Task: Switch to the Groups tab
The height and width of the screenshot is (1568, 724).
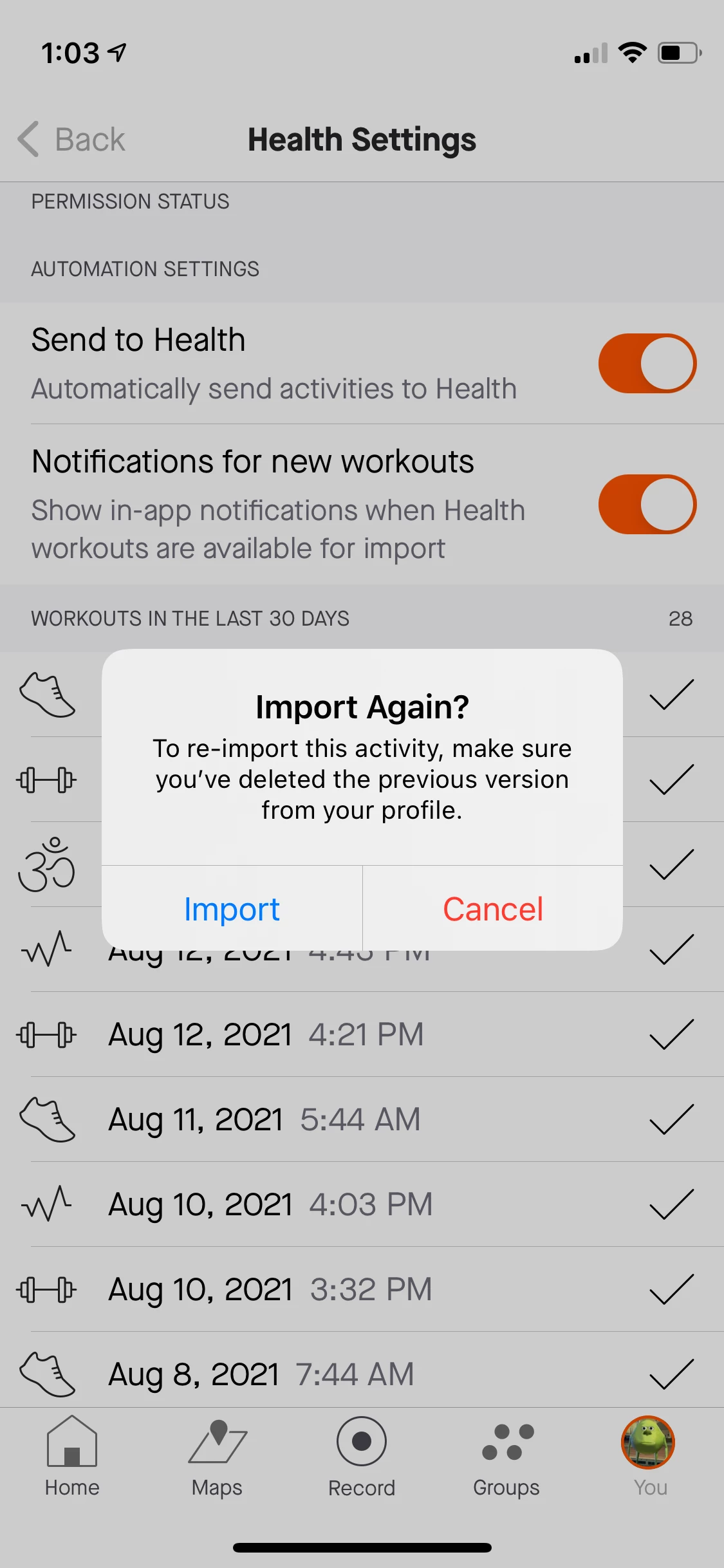Action: [506, 1457]
